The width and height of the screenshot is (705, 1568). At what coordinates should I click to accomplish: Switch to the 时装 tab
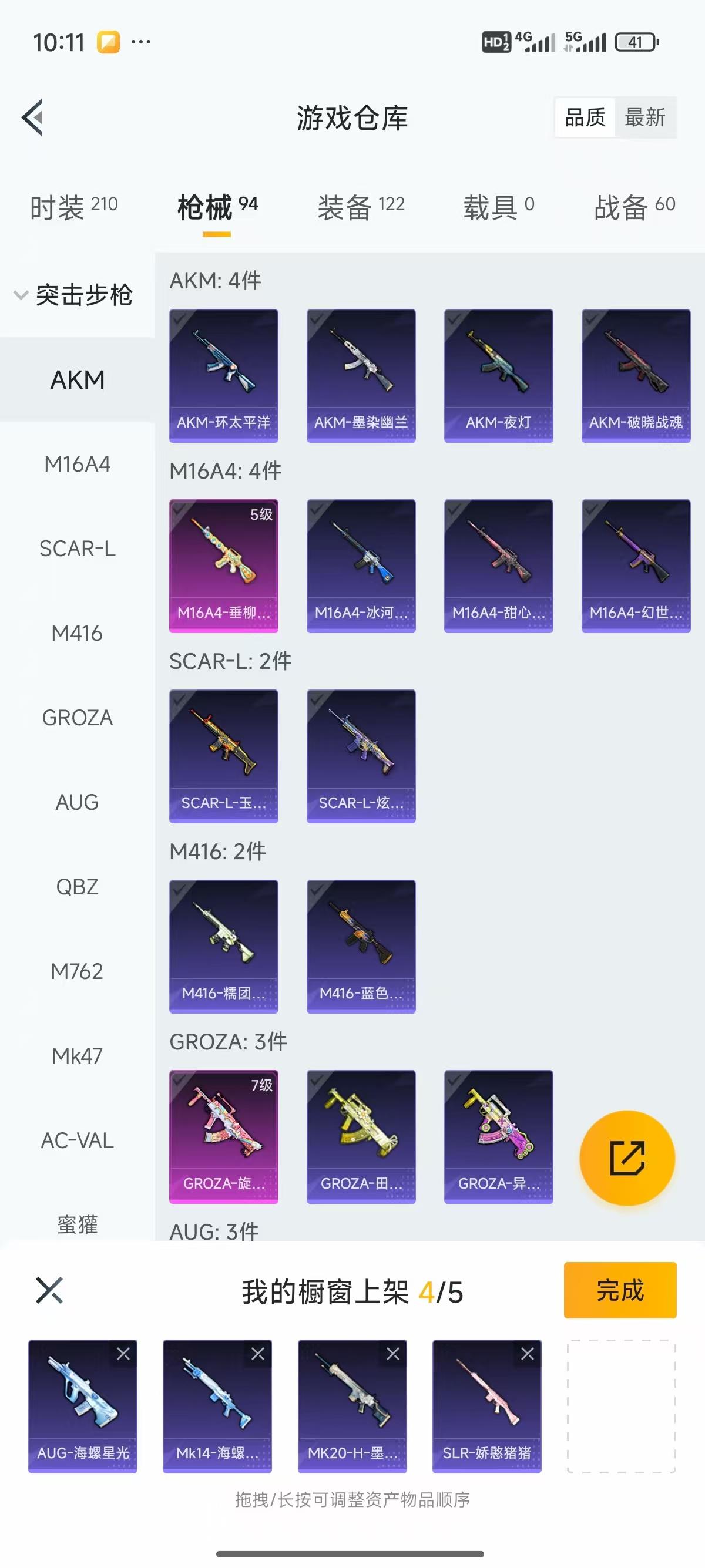pos(73,207)
